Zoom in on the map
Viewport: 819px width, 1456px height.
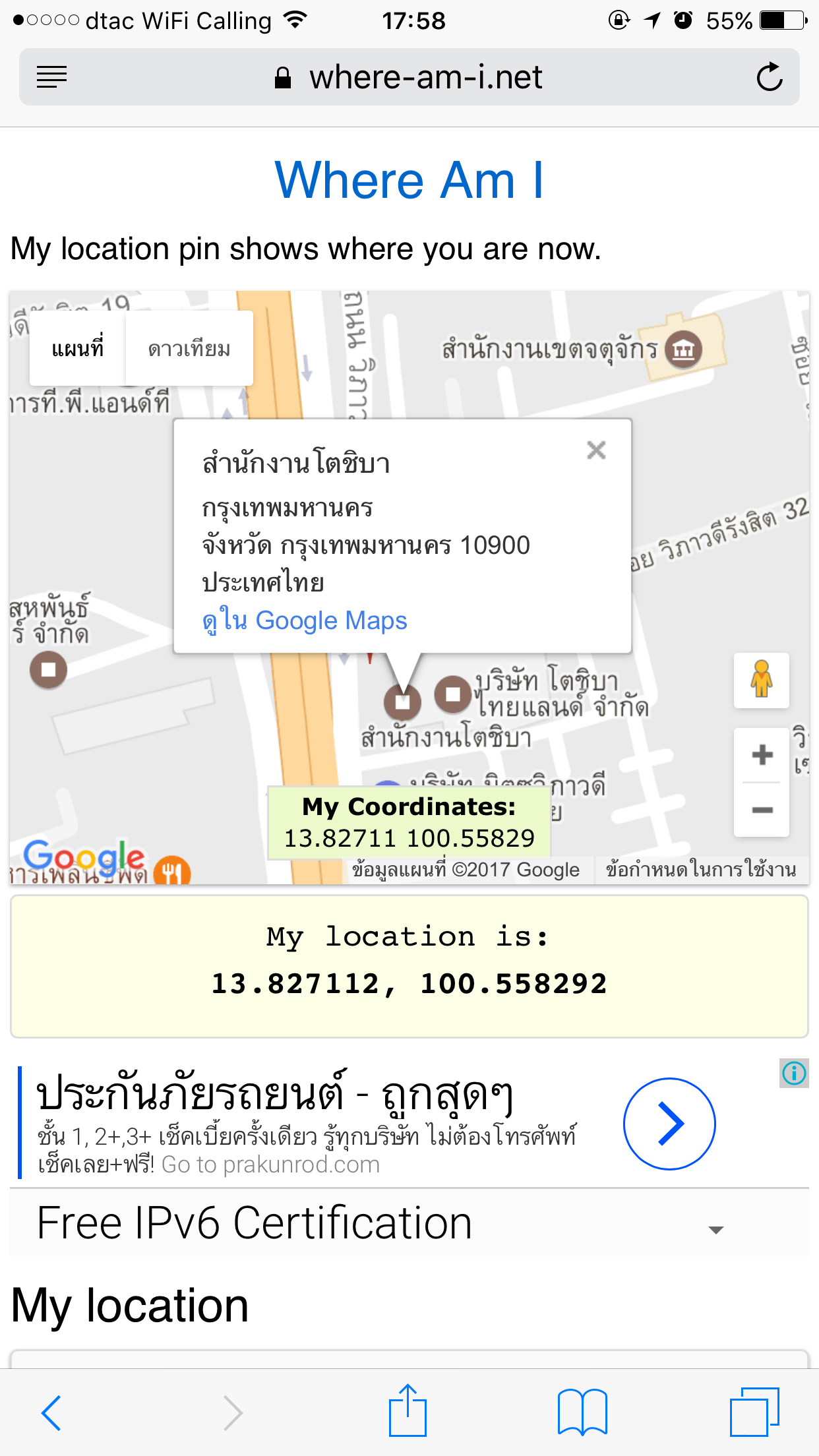point(762,754)
